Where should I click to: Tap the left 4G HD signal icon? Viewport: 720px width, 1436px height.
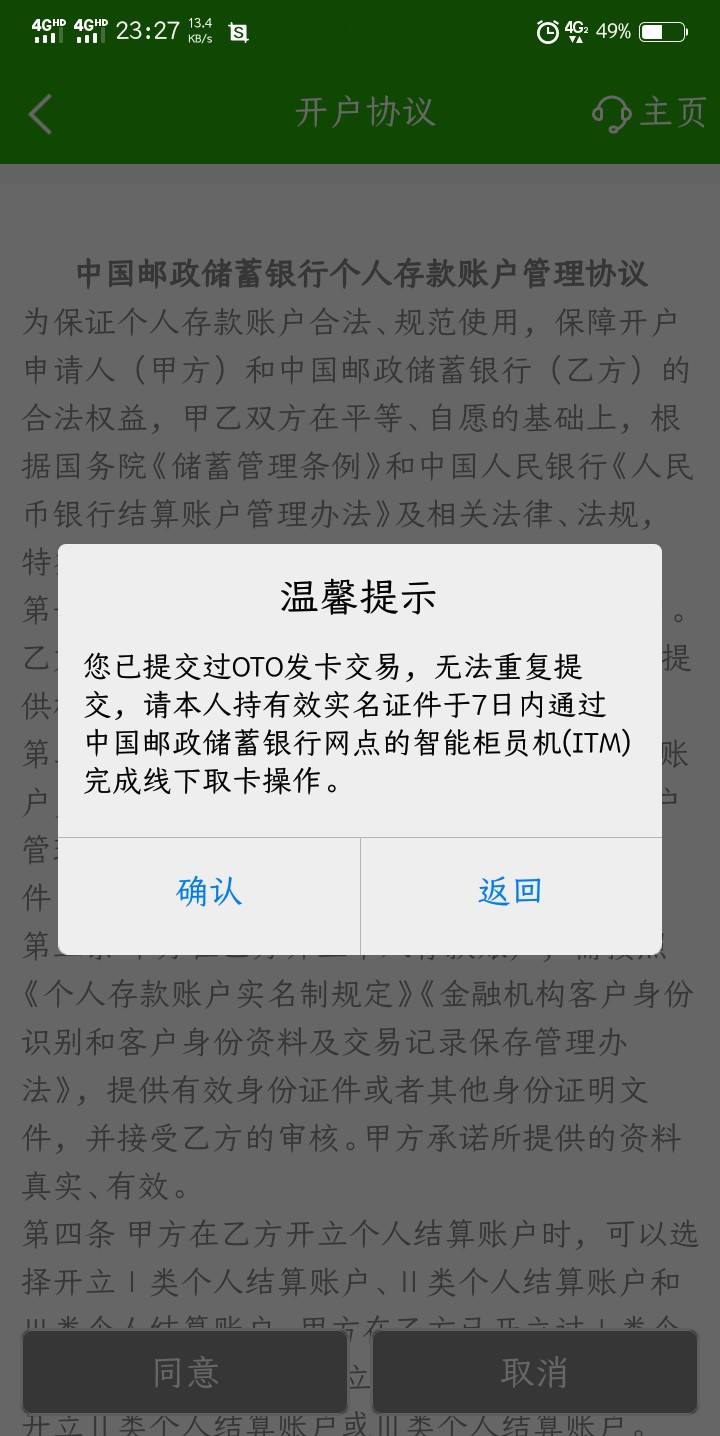[47, 31]
